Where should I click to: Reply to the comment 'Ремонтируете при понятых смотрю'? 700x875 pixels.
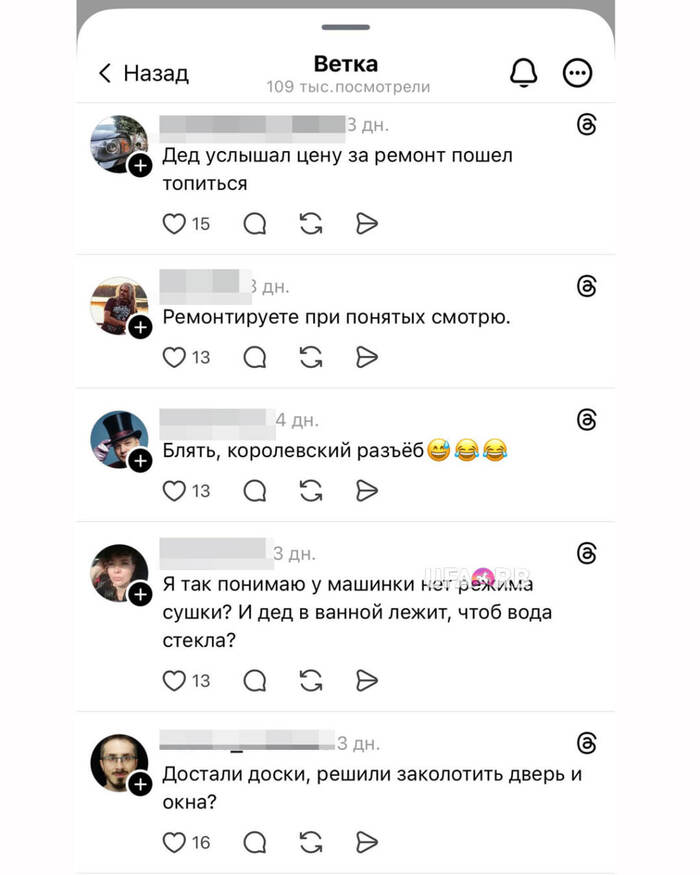255,357
